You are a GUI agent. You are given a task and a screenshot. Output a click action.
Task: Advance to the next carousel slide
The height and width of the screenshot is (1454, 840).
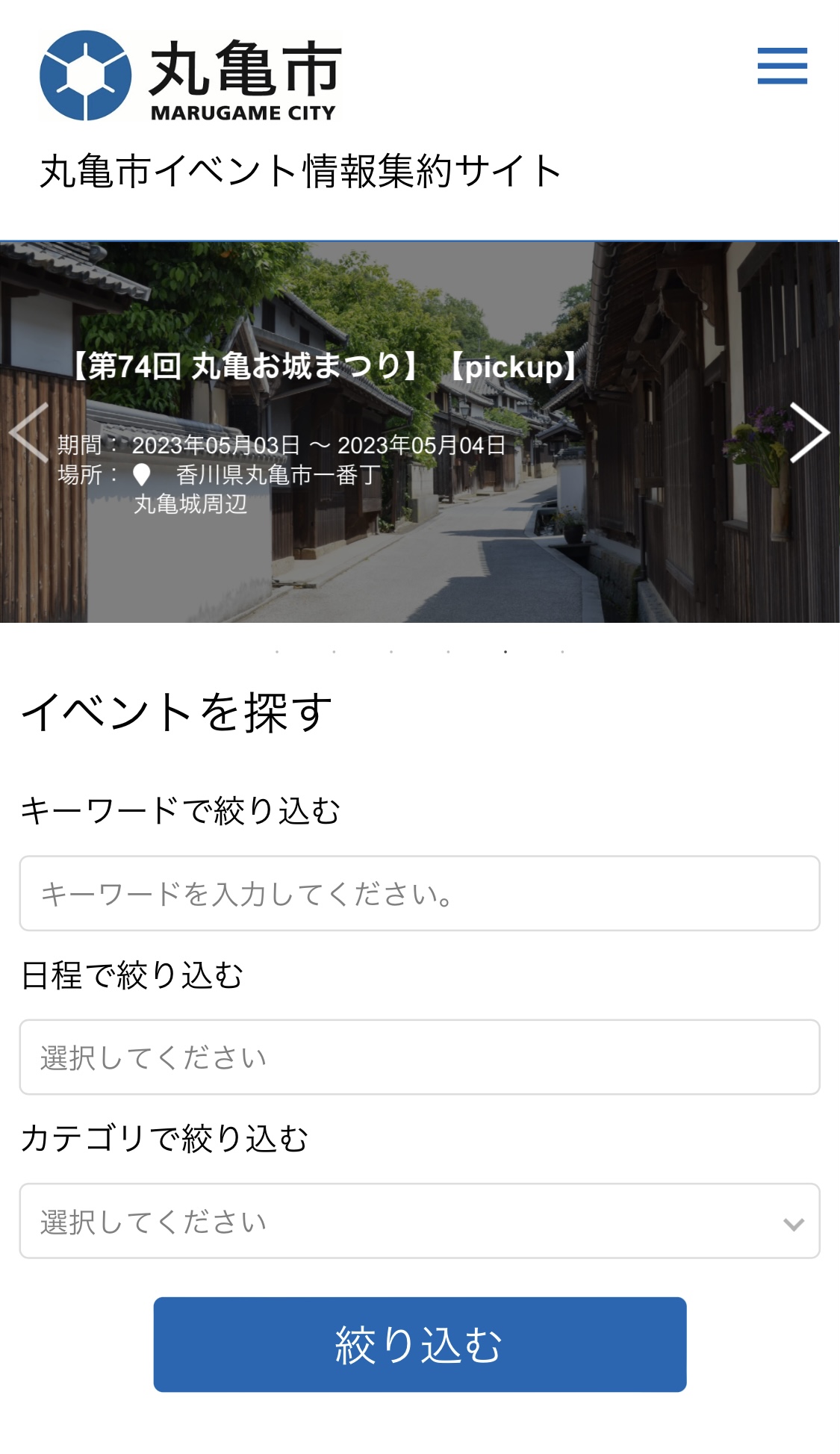tap(810, 432)
